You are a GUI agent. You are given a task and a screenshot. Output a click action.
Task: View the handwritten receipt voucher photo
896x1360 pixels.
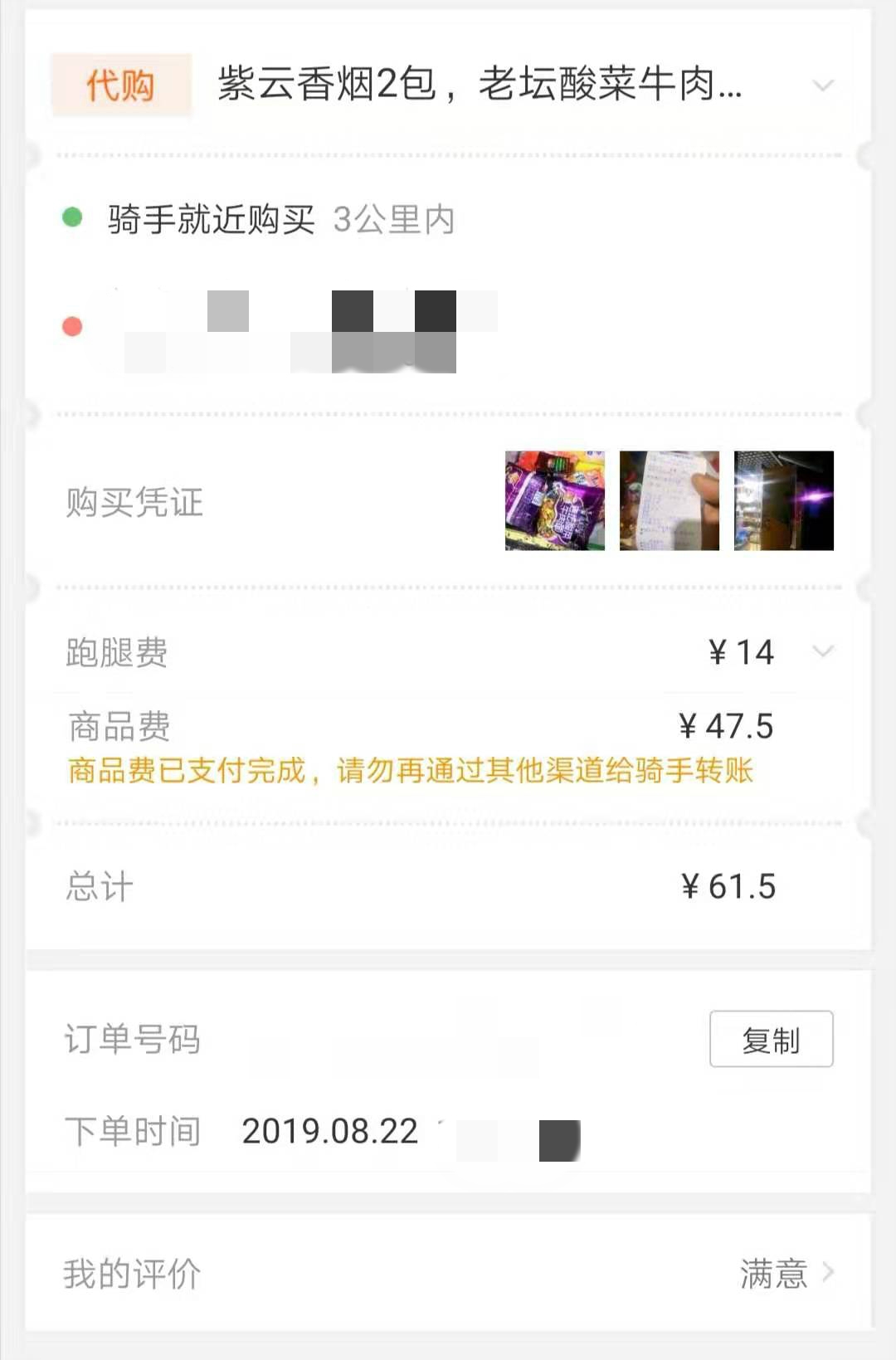668,499
